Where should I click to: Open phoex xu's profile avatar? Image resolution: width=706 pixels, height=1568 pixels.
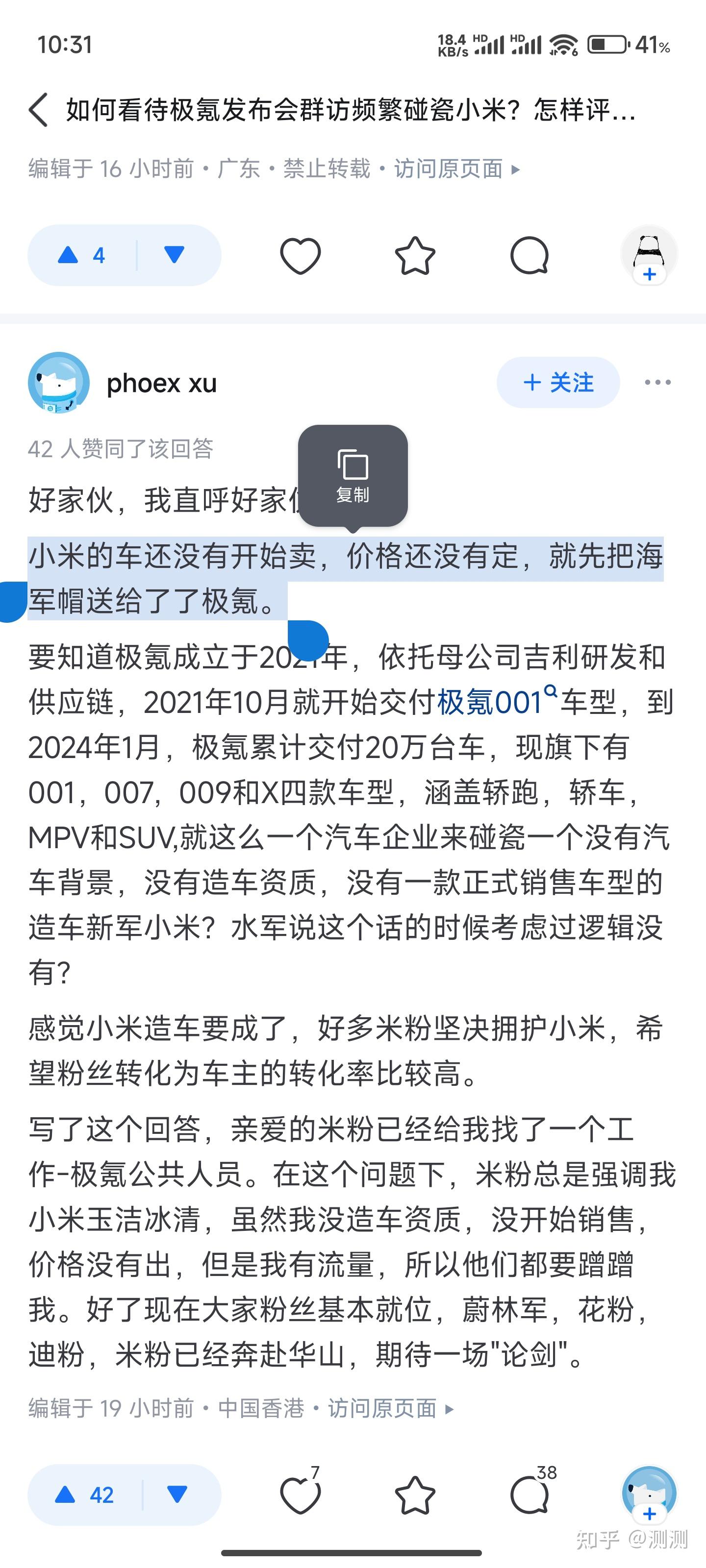58,382
